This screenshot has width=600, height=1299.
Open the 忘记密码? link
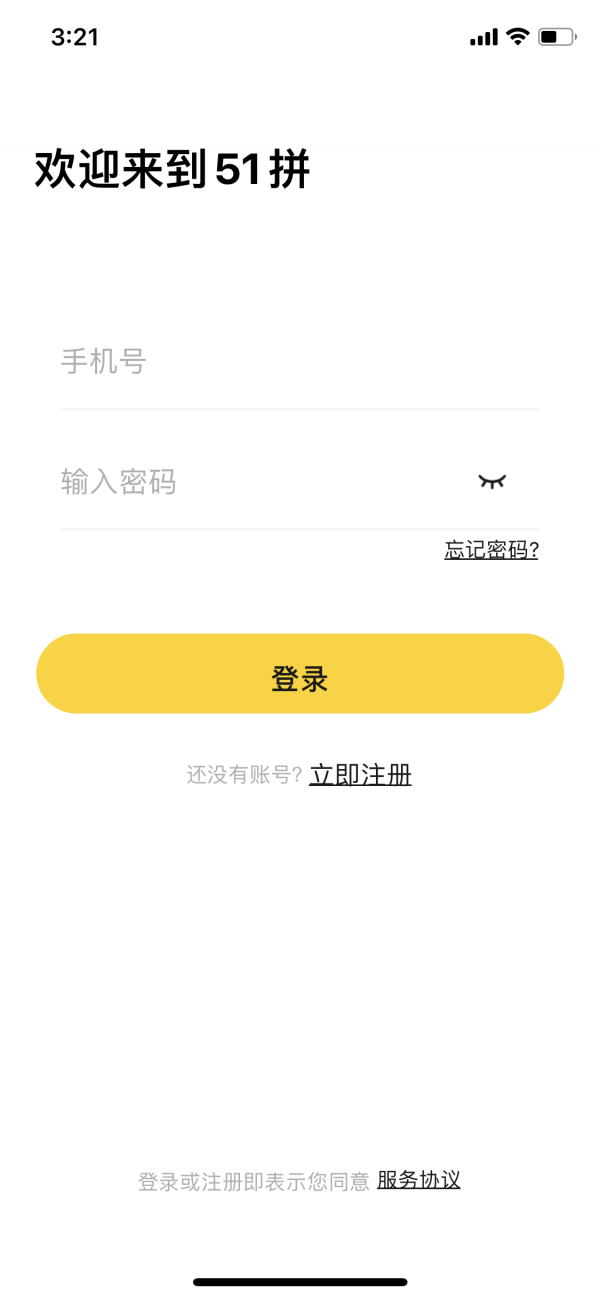[x=491, y=550]
